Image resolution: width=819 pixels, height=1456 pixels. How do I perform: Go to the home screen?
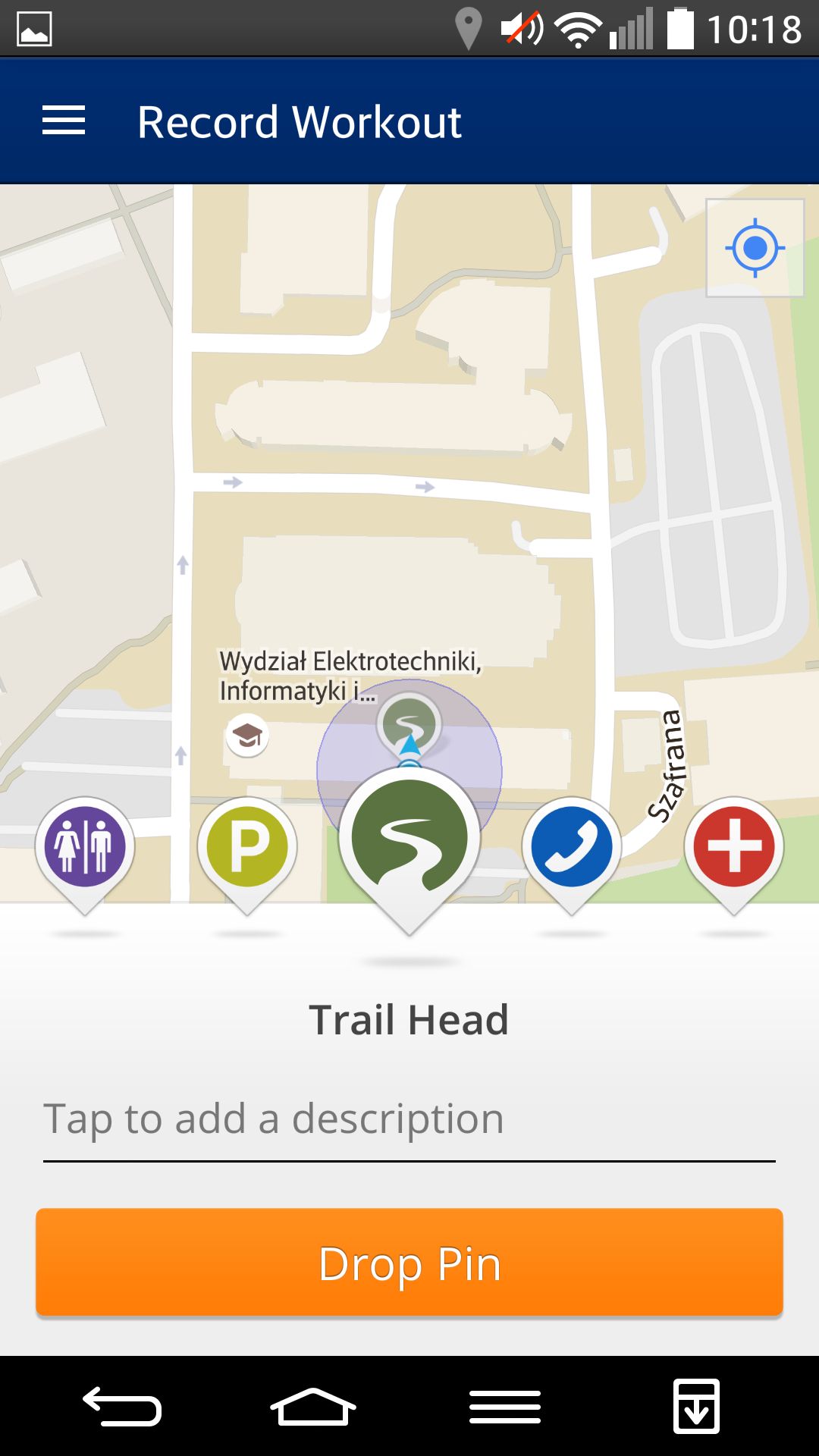point(313,1407)
